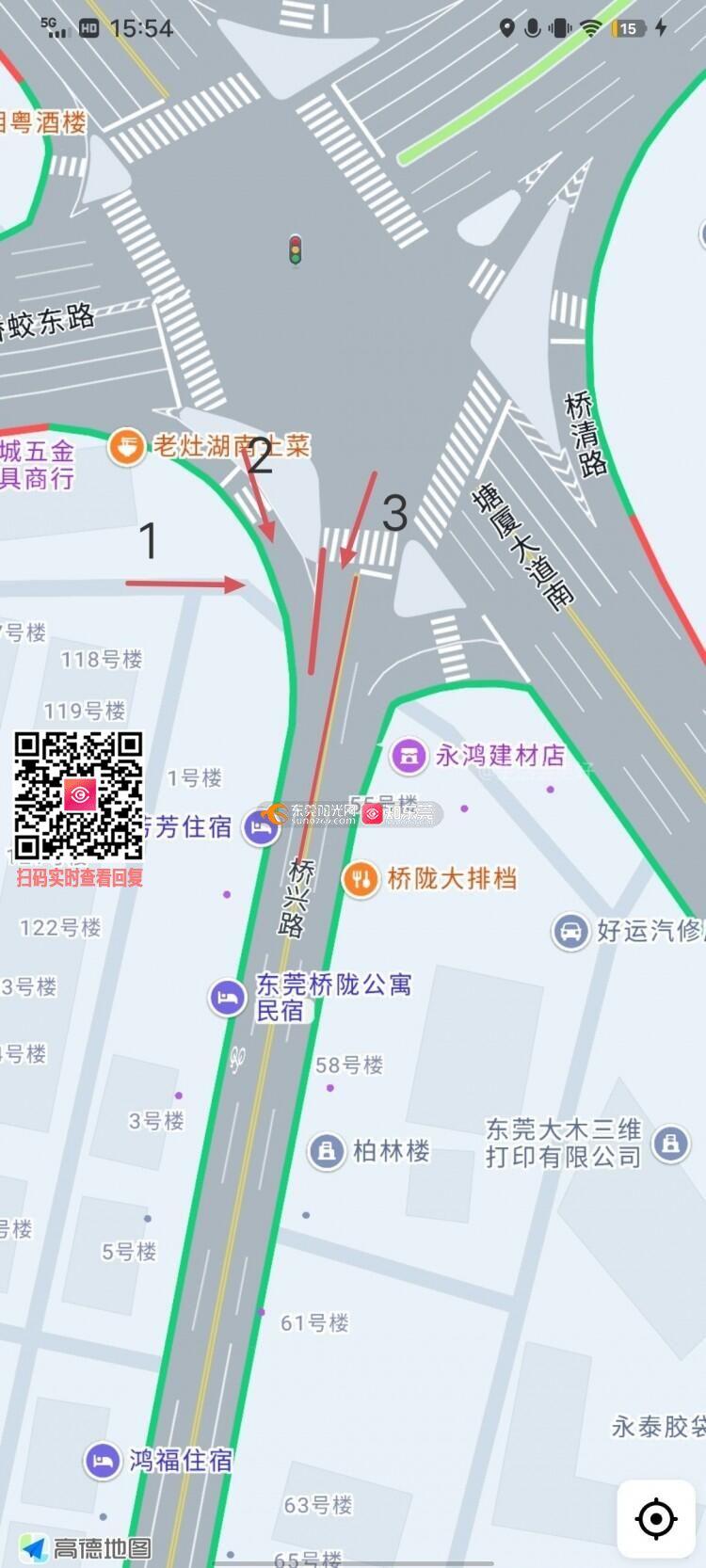Tap the 桥陇大排档 food marker

pos(360,879)
